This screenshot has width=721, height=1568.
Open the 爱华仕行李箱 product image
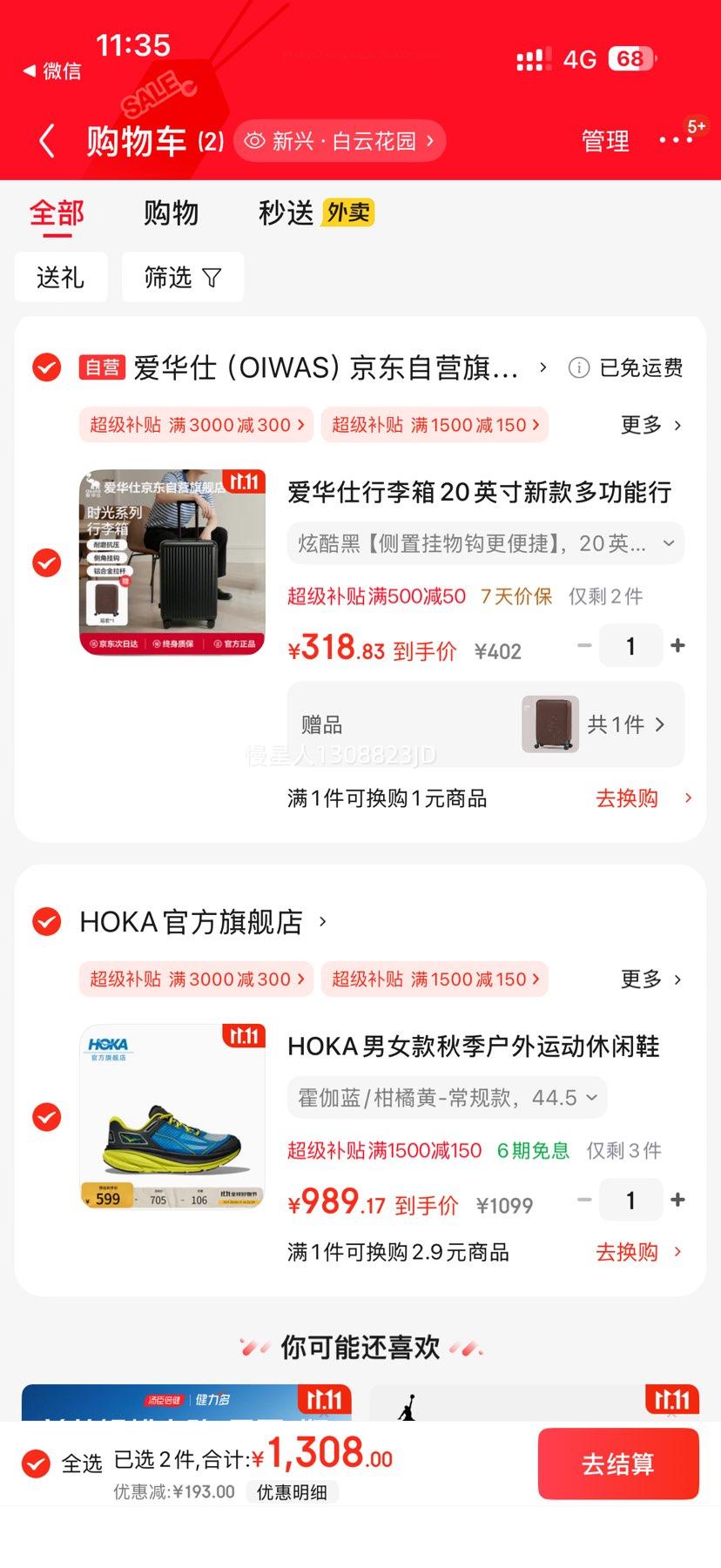[x=172, y=562]
